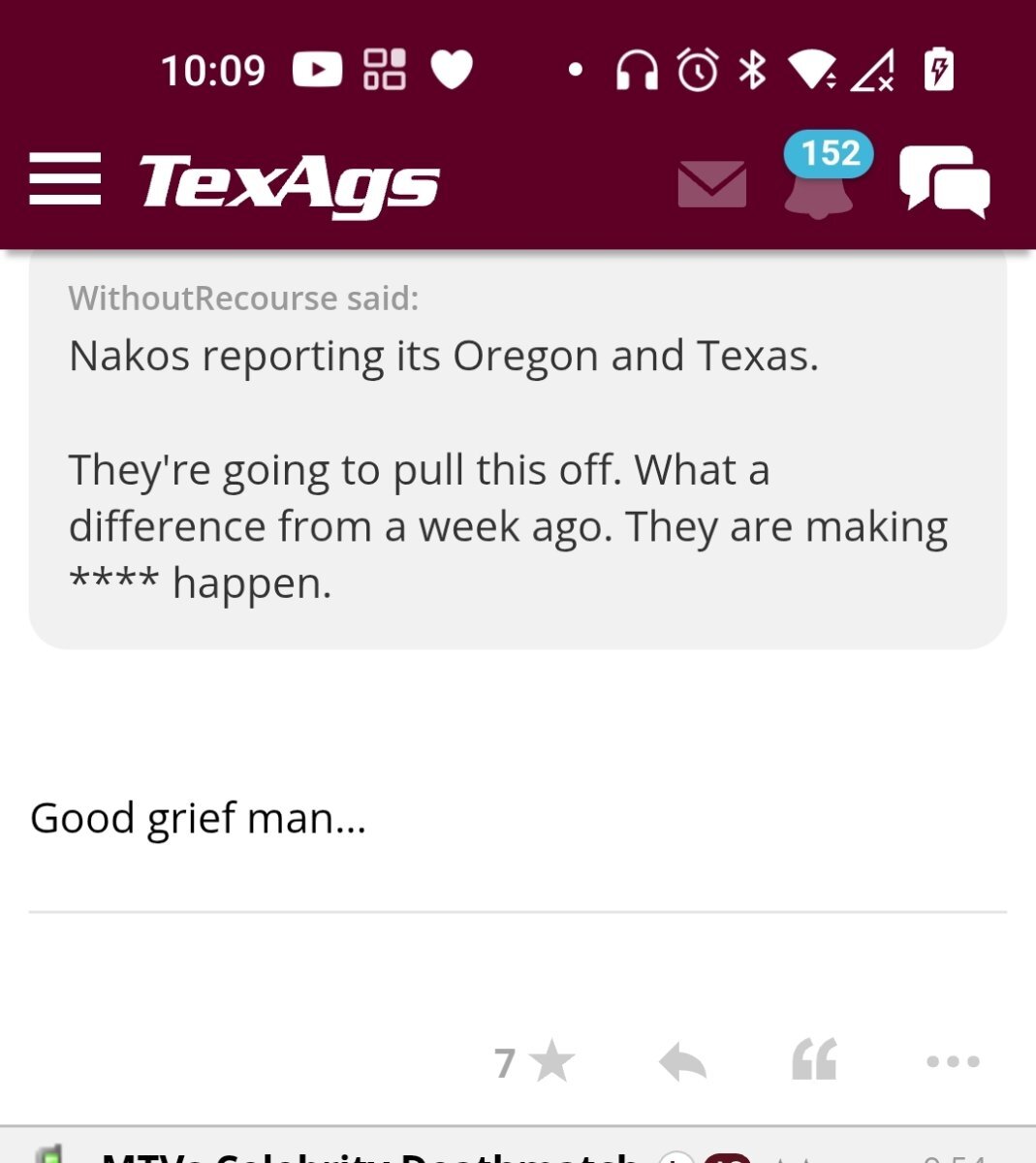The width and height of the screenshot is (1036, 1163).
Task: Star the "Good grief man..." post
Action: tap(550, 1061)
